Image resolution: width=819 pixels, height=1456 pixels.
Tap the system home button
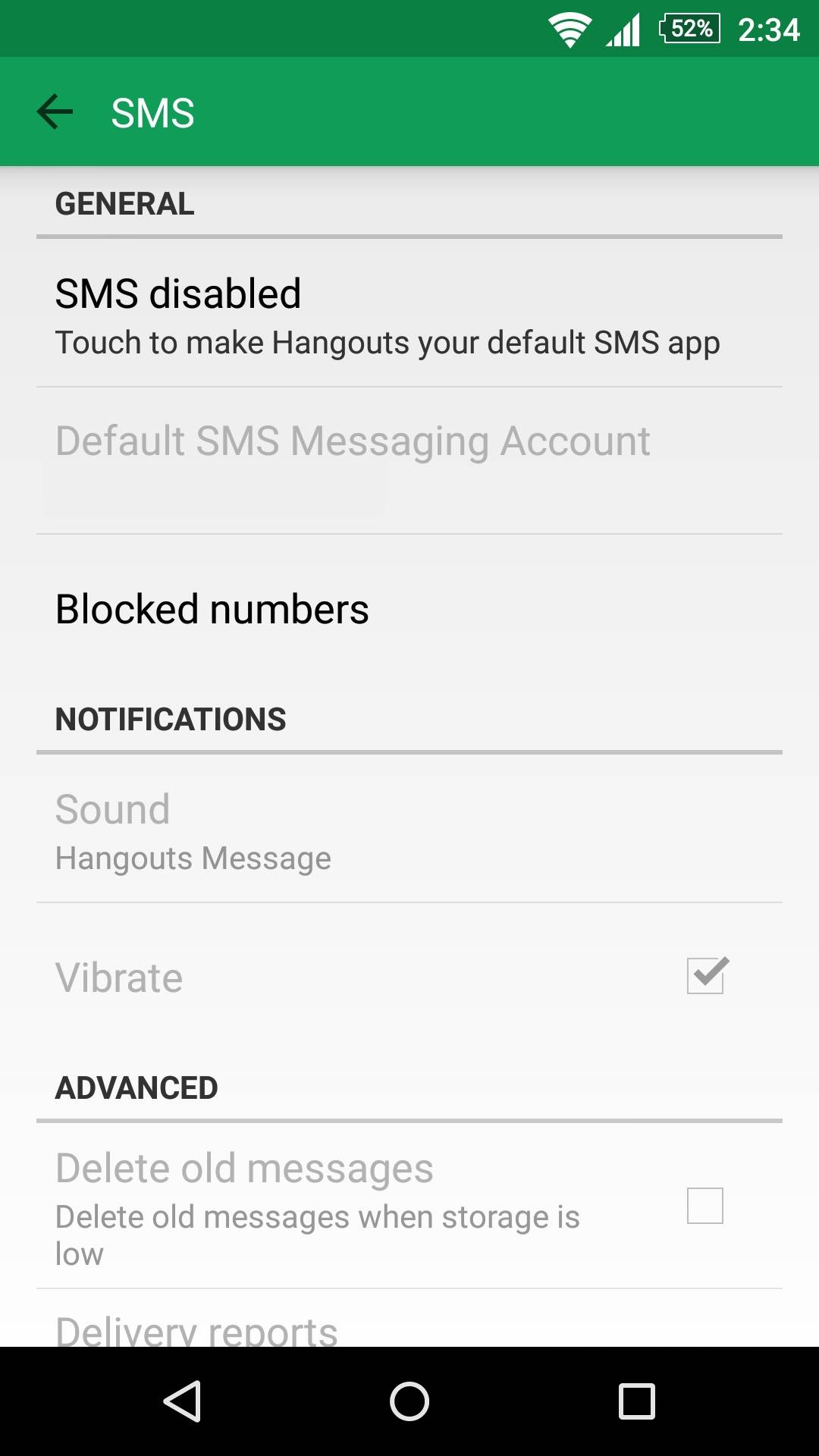coord(409,1401)
